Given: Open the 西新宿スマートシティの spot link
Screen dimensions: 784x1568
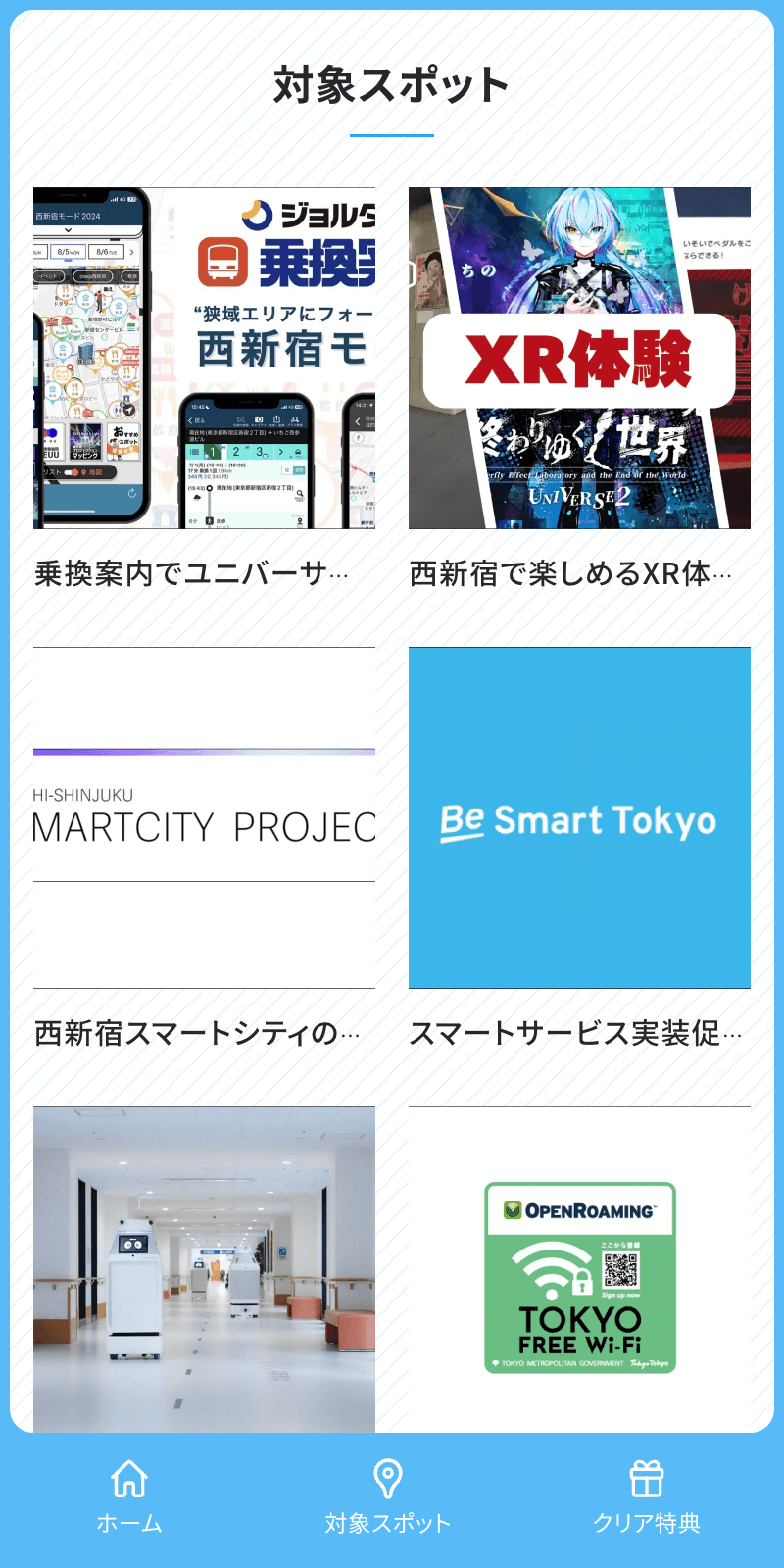Looking at the screenshot, I should click(203, 1032).
